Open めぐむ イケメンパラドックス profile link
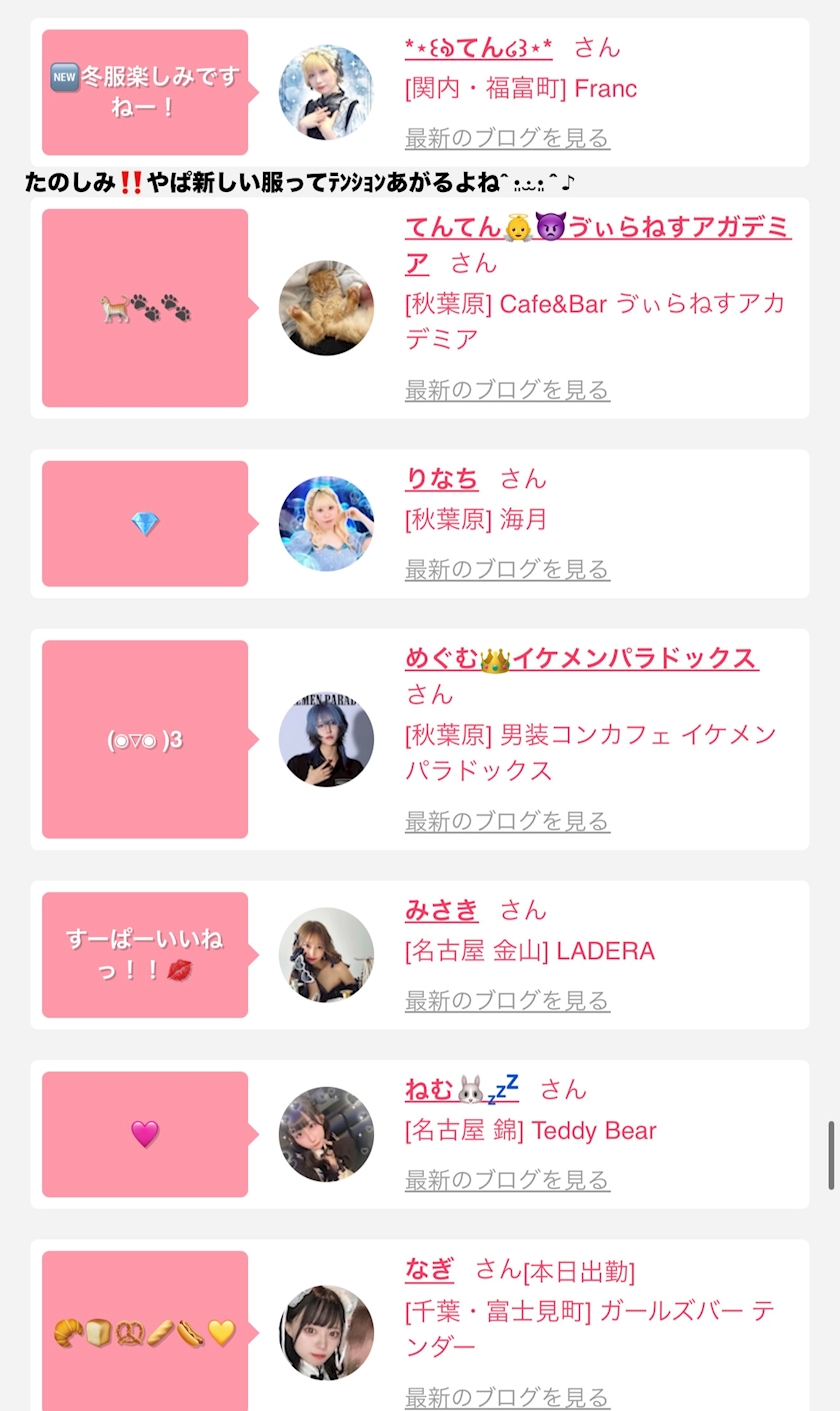Image resolution: width=840 pixels, height=1411 pixels. click(581, 659)
